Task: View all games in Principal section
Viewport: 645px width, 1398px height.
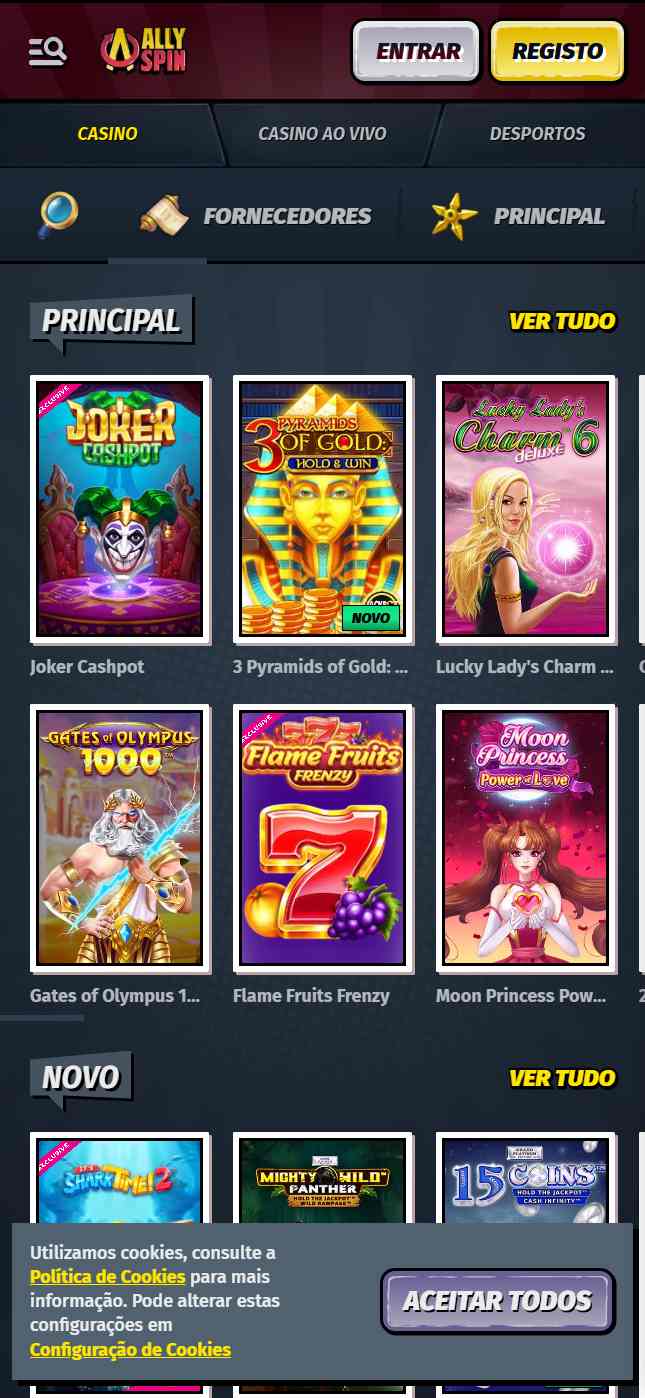Action: point(562,321)
